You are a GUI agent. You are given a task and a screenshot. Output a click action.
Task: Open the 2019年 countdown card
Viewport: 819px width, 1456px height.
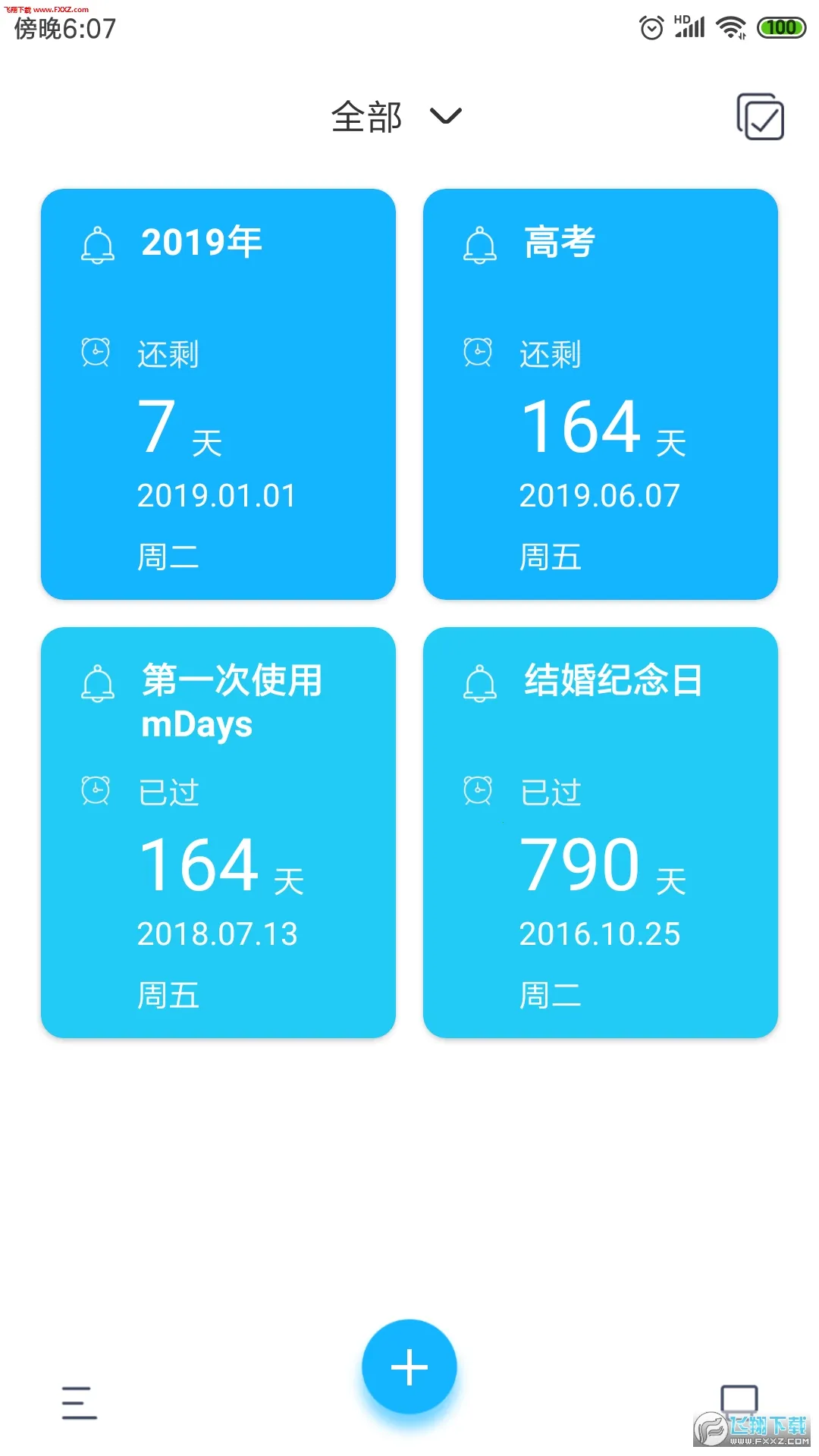[x=218, y=394]
